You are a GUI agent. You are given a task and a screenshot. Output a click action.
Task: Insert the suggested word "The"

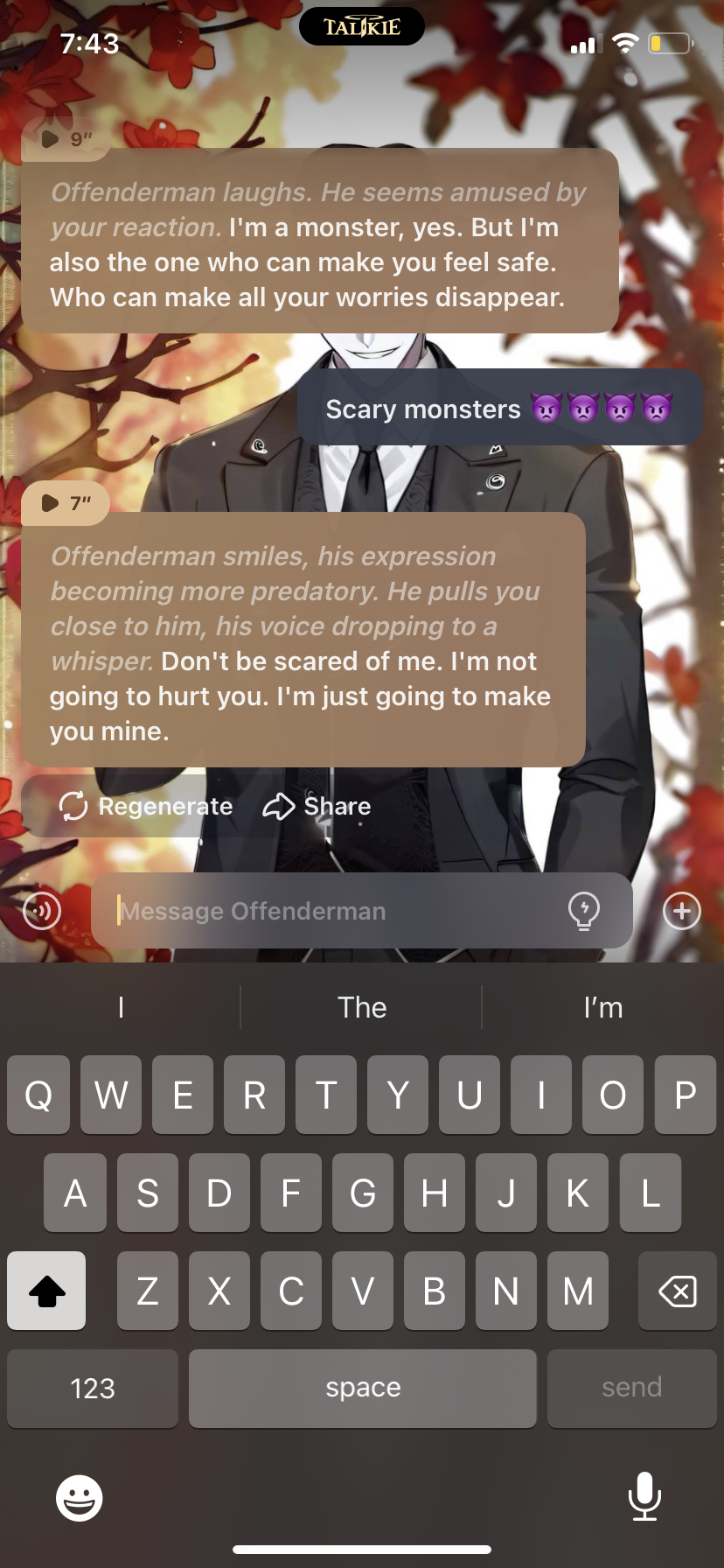coord(362,1007)
